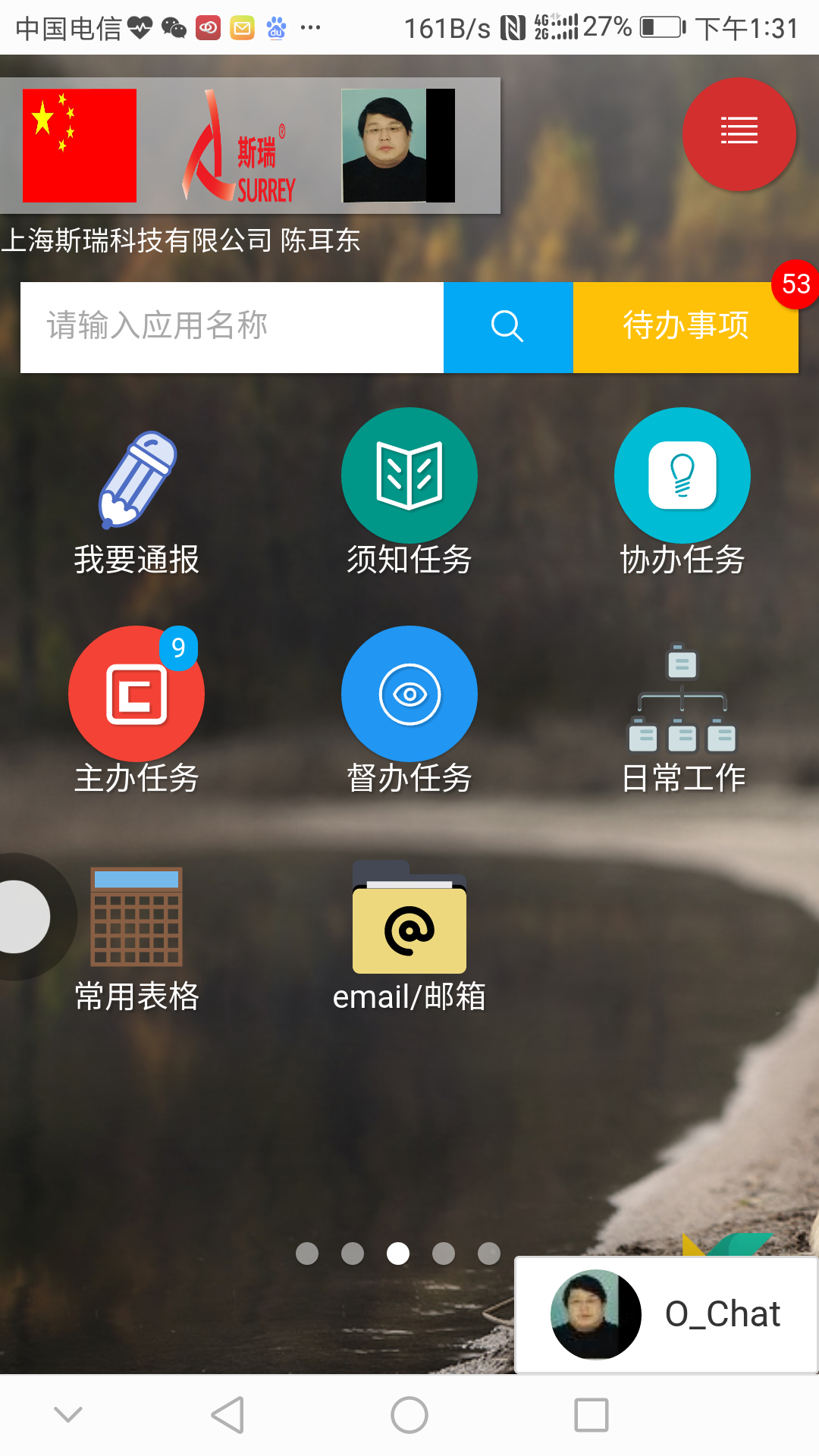Tap the system back button

point(227,1415)
